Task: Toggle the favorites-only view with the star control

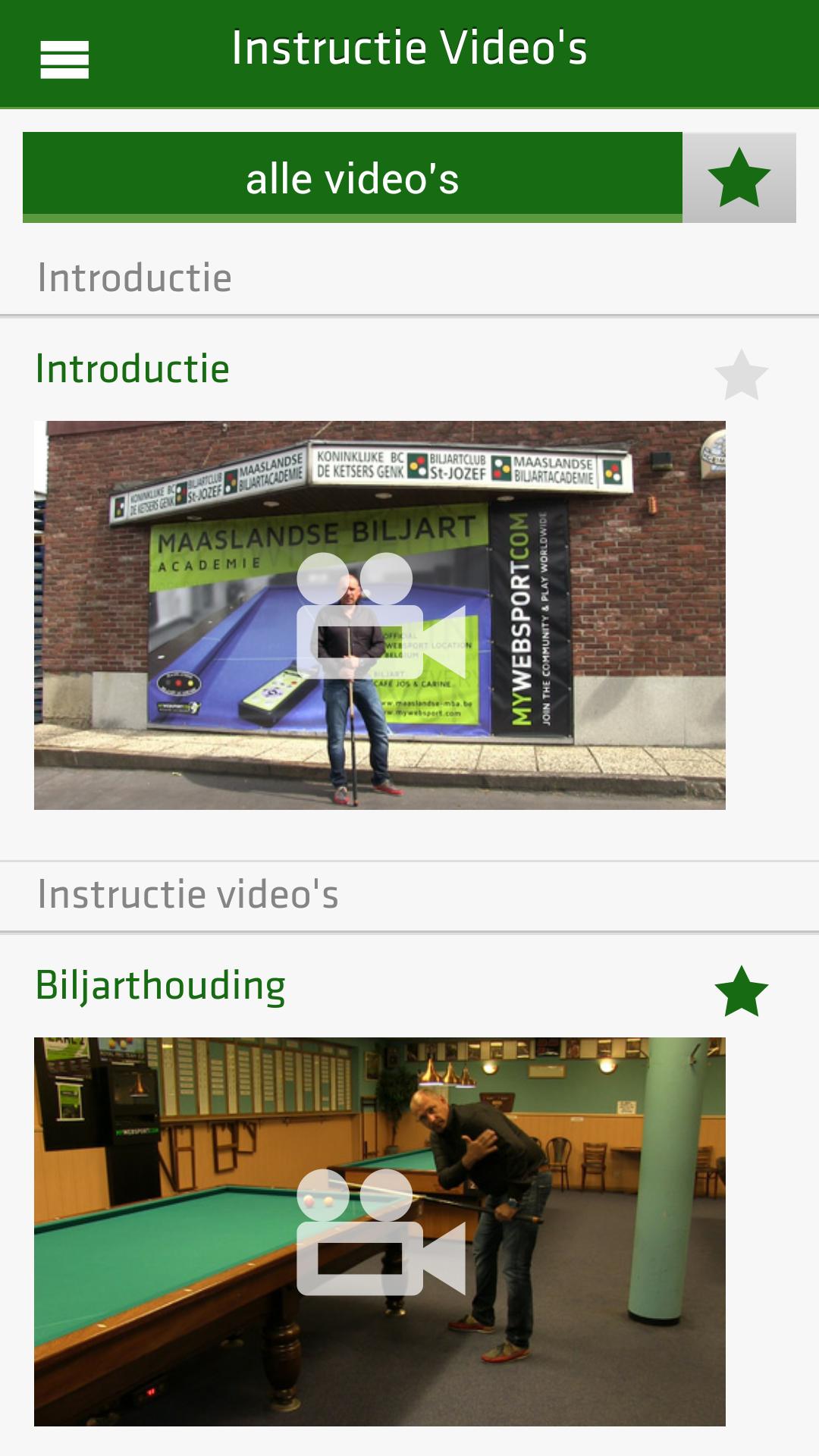Action: 738,176
